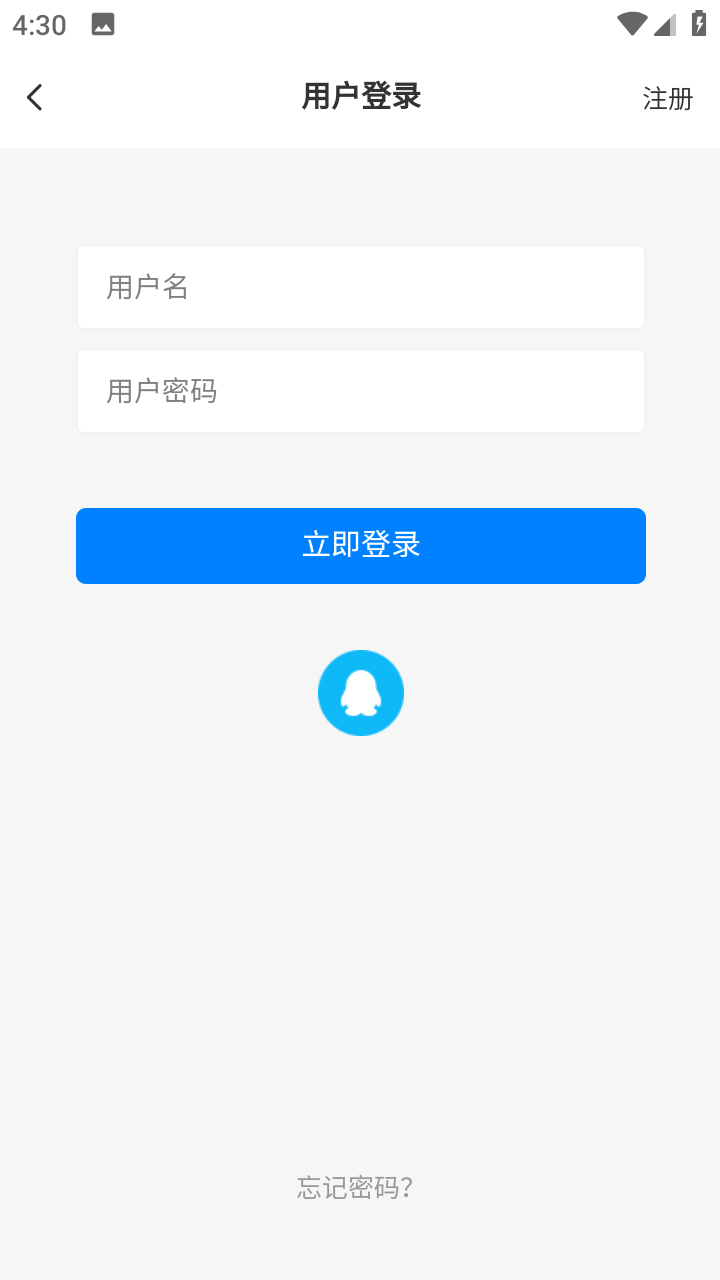
Task: Tap the Wi-Fi icon in the status bar
Action: click(x=631, y=22)
